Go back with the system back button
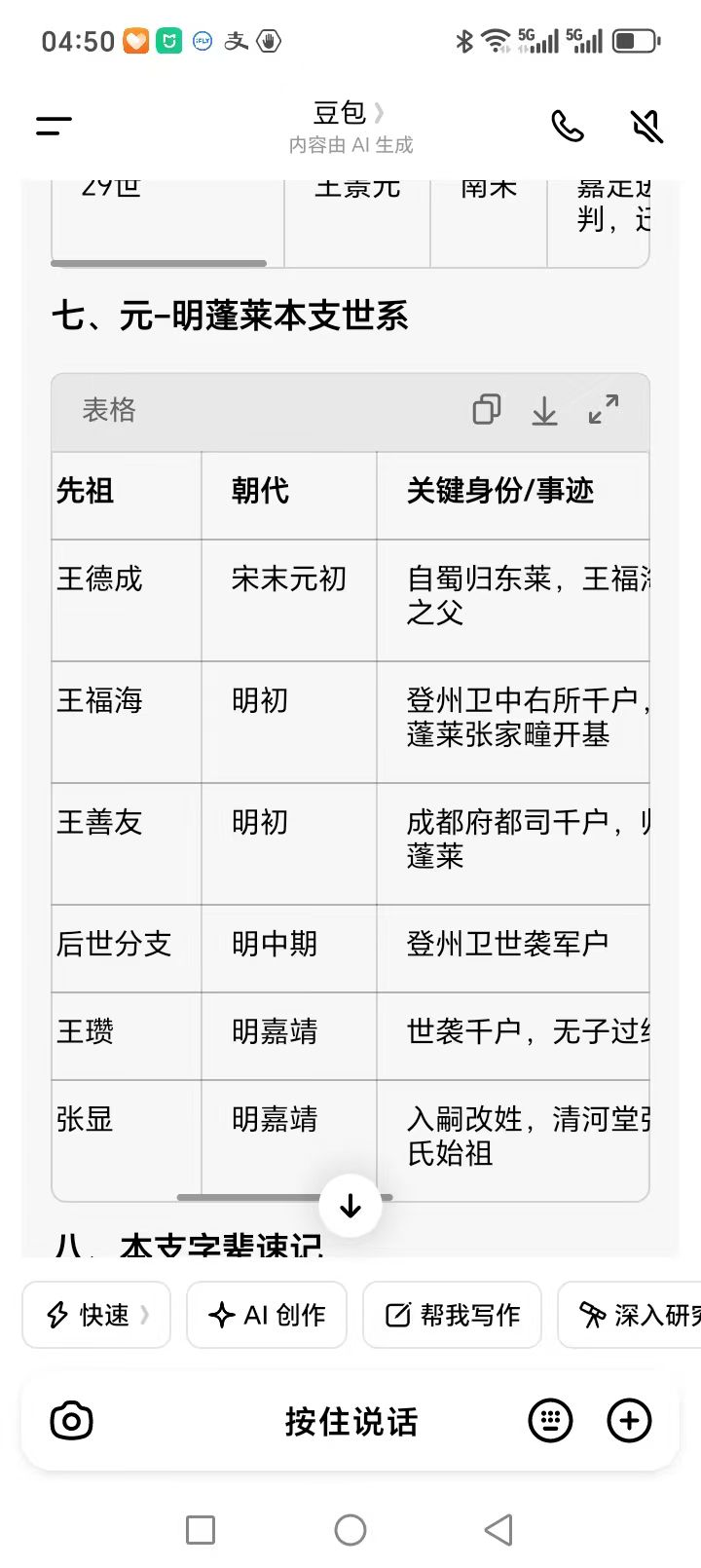This screenshot has width=701, height=1568. [x=498, y=1530]
